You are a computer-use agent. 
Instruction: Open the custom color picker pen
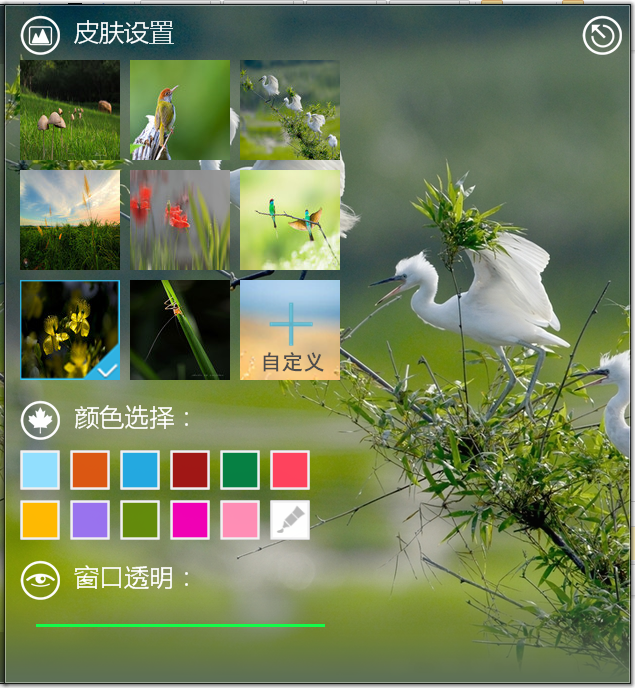(x=290, y=520)
